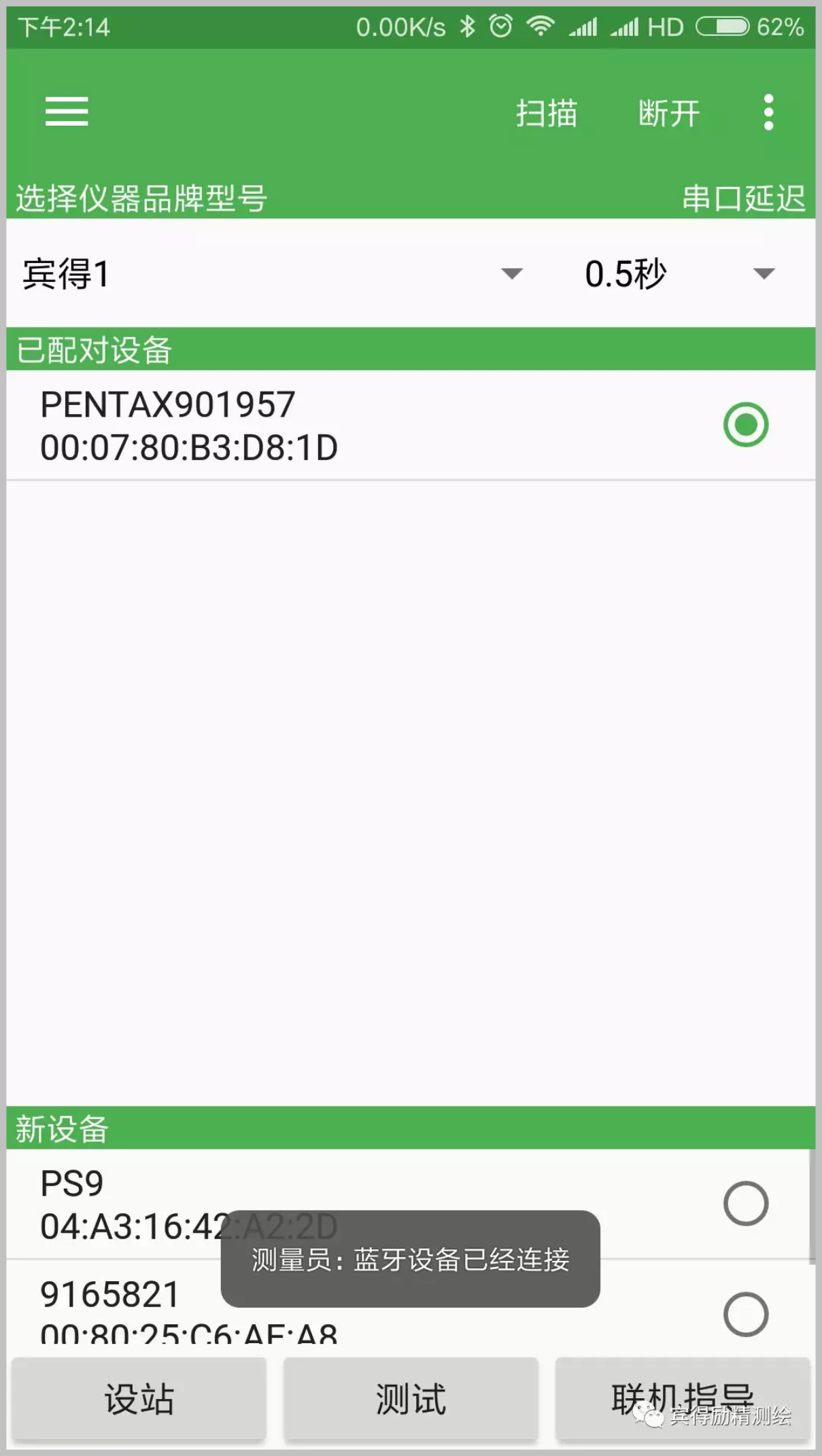Select new device 9165821
This screenshot has width=822, height=1456.
[746, 1314]
